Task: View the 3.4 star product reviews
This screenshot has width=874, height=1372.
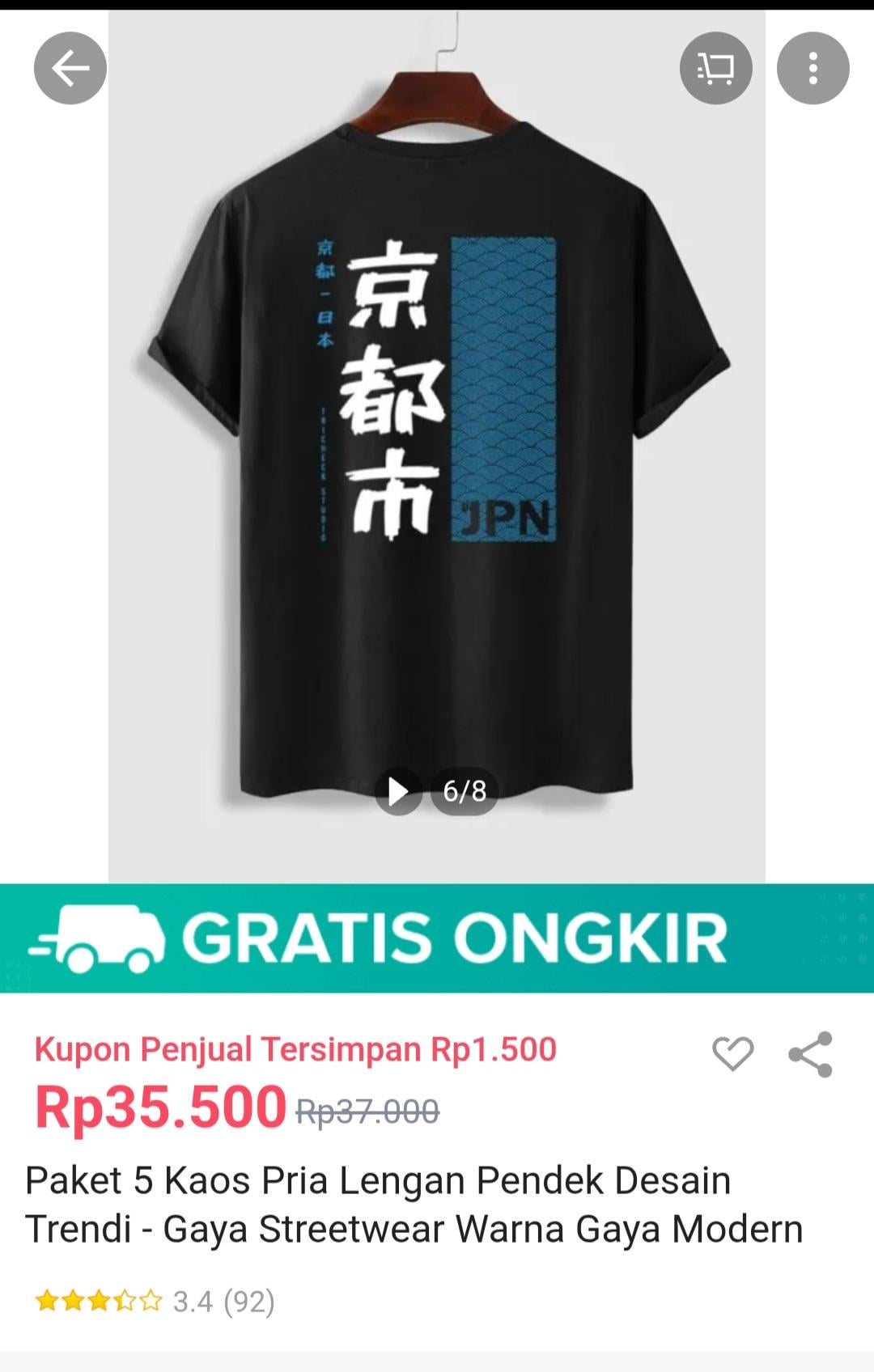Action: coord(155,1302)
